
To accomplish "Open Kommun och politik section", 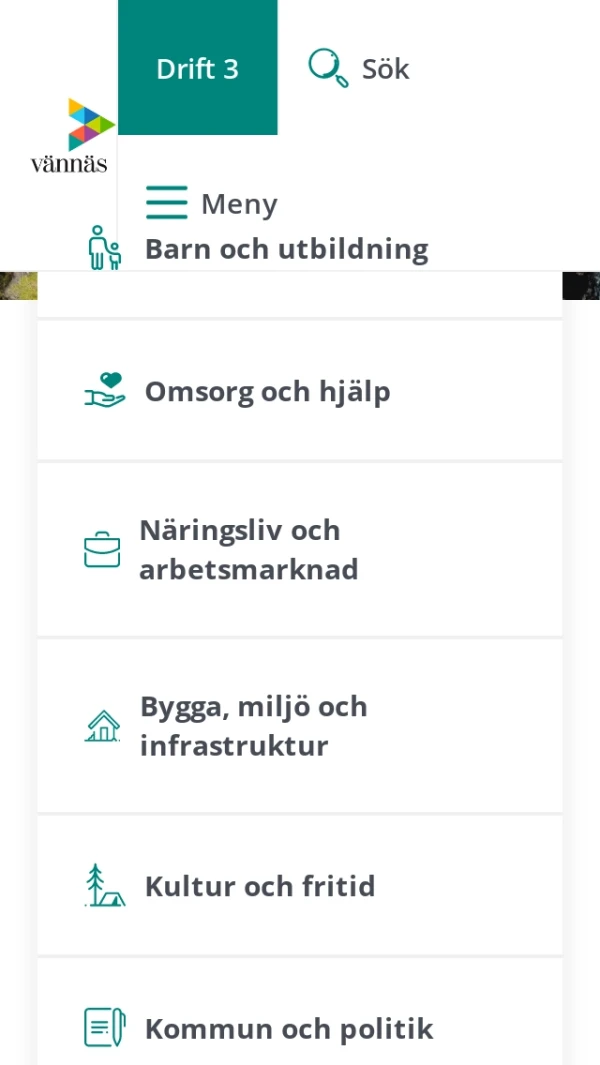I will coord(299,1028).
